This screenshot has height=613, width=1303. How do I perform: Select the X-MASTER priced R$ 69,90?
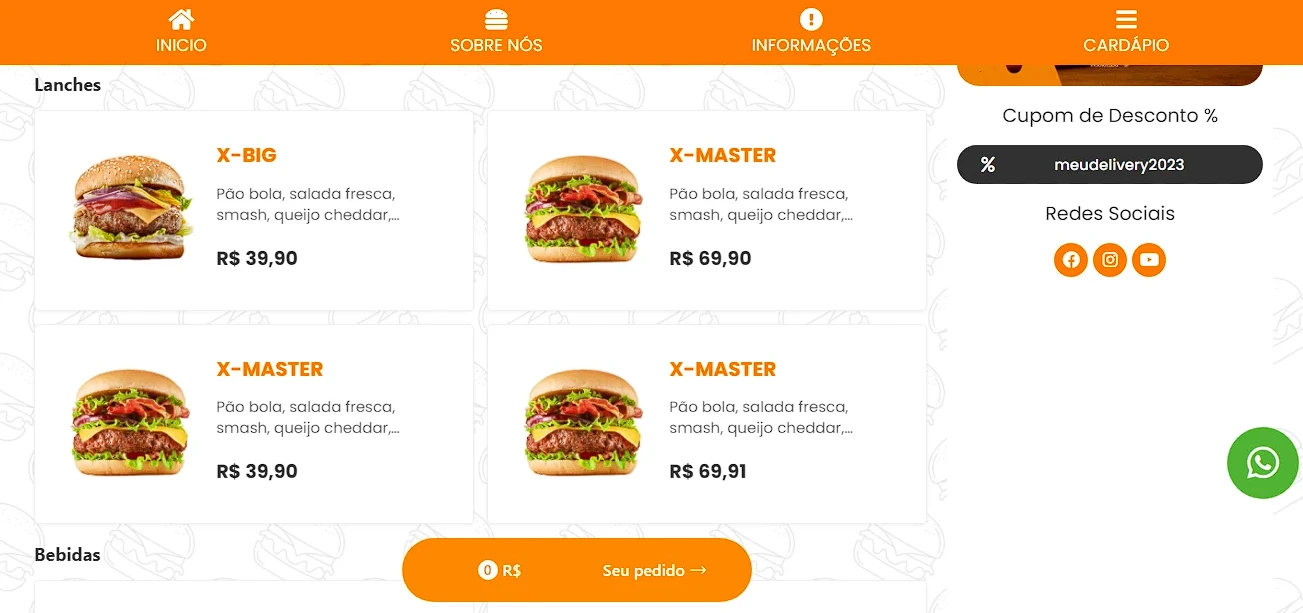(x=707, y=210)
